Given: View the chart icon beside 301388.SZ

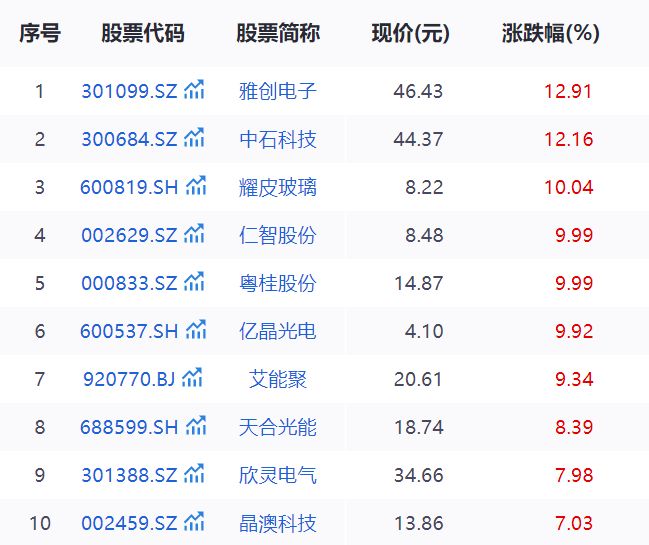Looking at the screenshot, I should [195, 474].
